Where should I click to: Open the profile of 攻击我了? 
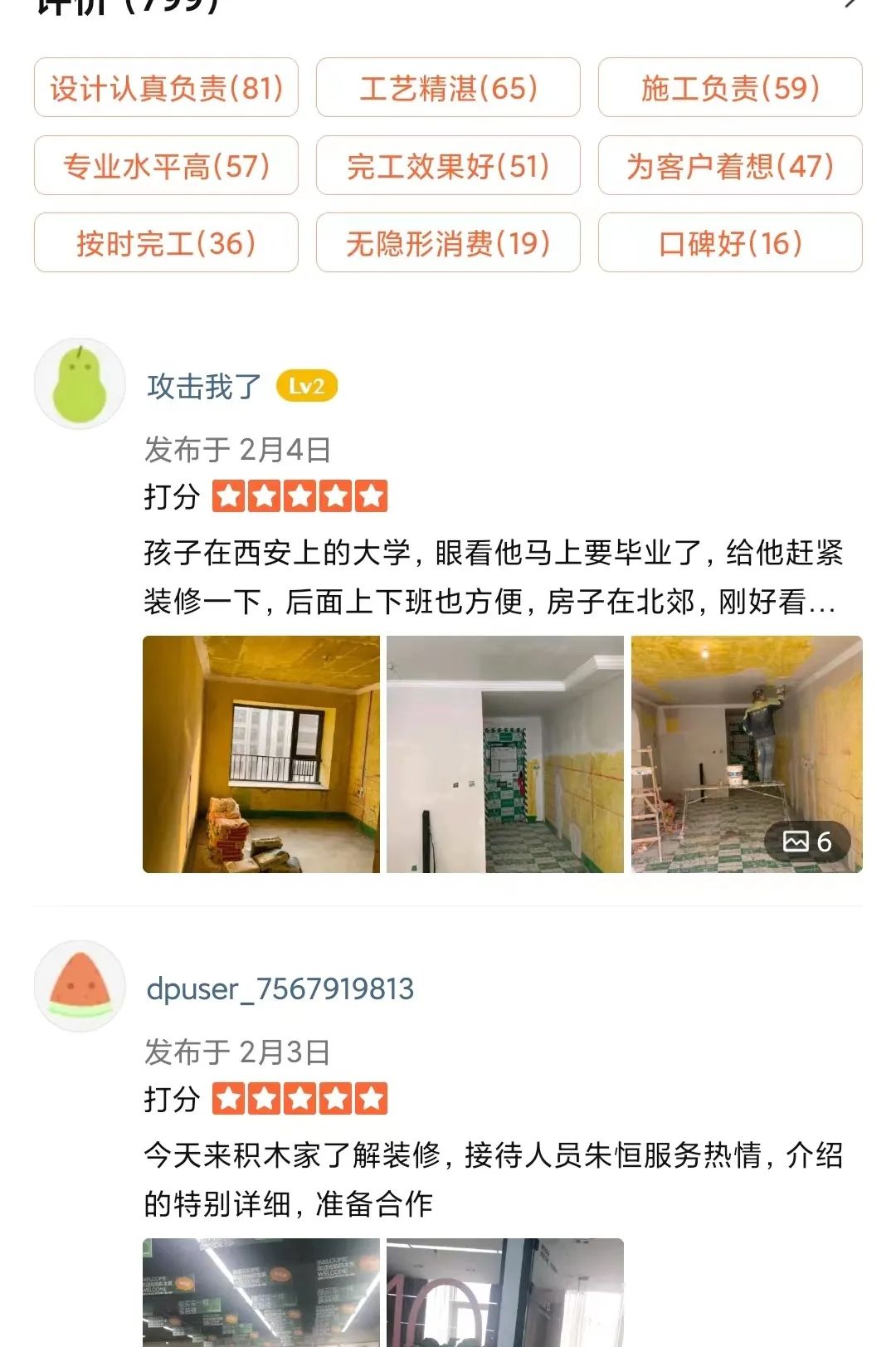(201, 384)
